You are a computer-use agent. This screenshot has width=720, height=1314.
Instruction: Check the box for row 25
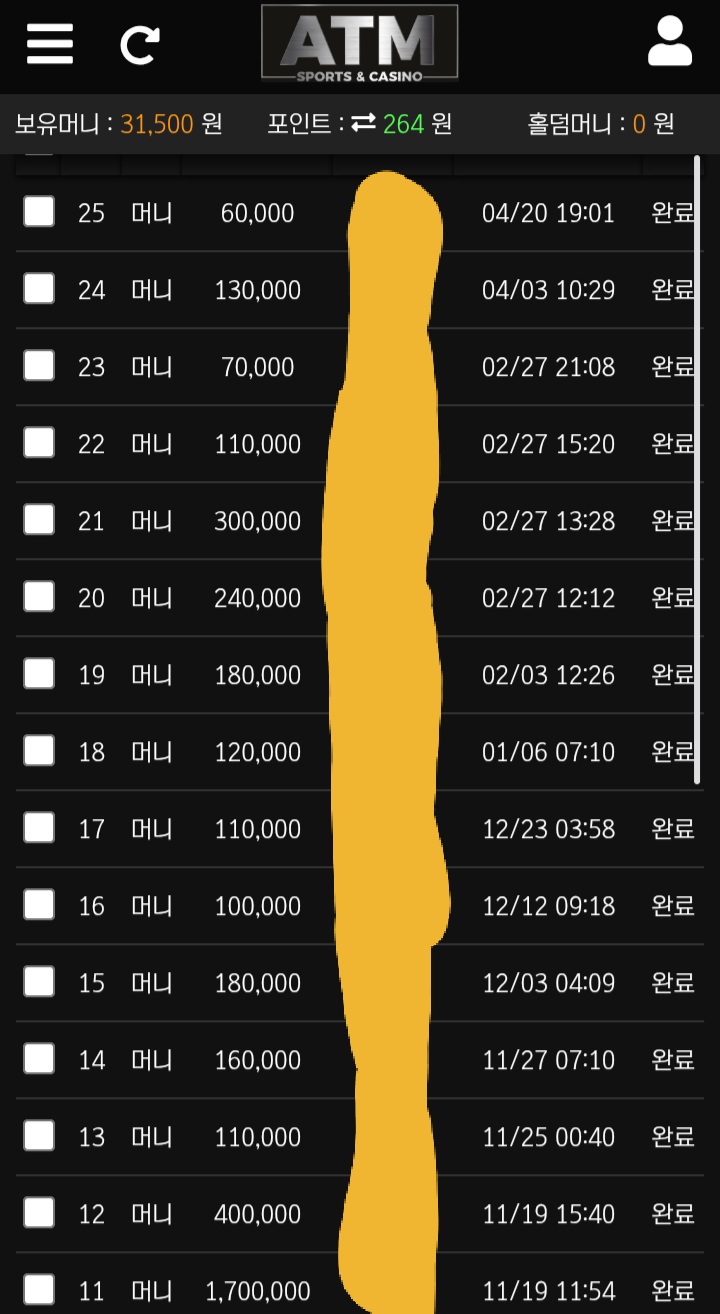[x=39, y=211]
